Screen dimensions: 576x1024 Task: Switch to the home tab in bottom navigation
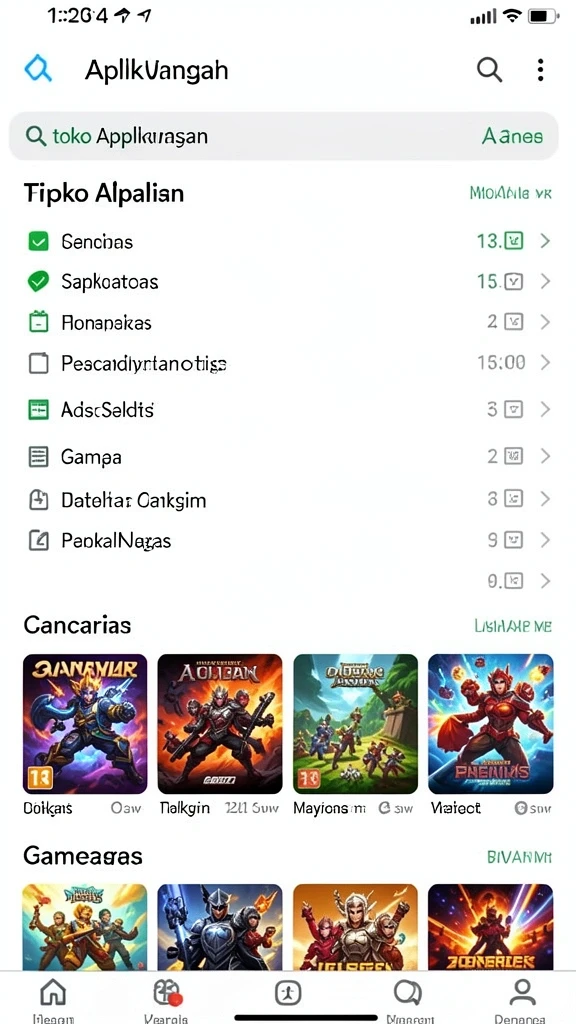pyautogui.click(x=54, y=999)
